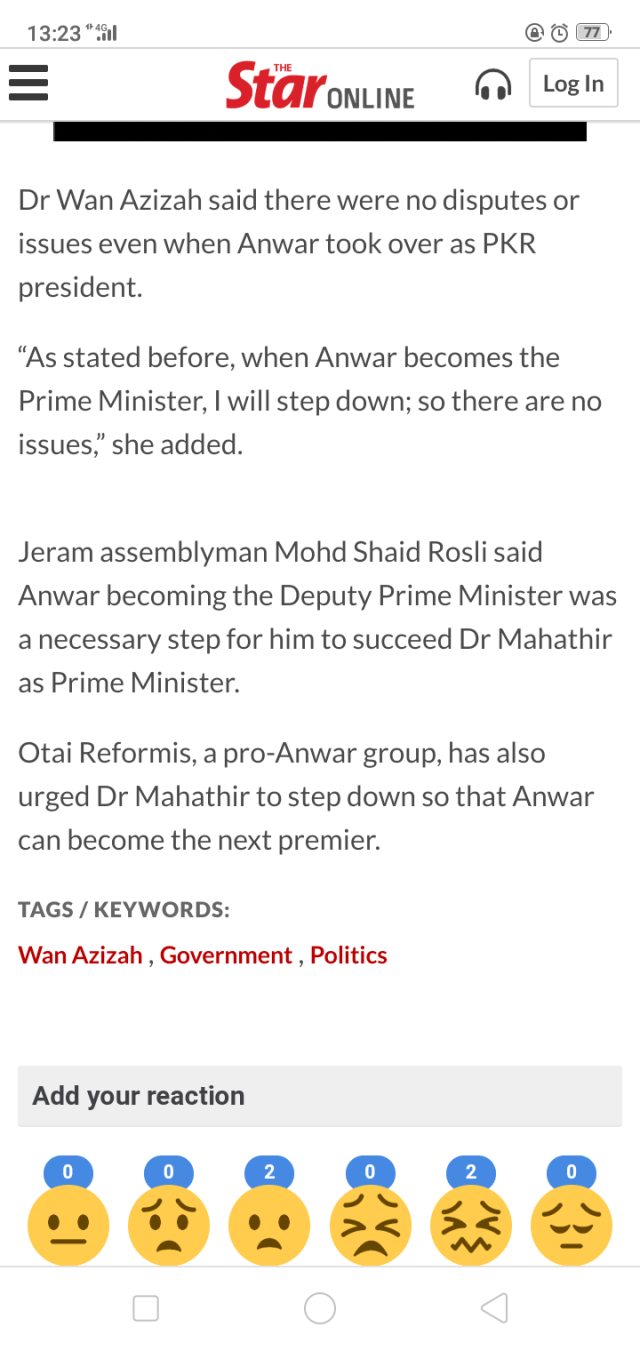The width and height of the screenshot is (640, 1351).
Task: React with the confounded zigzag-mouth face
Action: [471, 1224]
